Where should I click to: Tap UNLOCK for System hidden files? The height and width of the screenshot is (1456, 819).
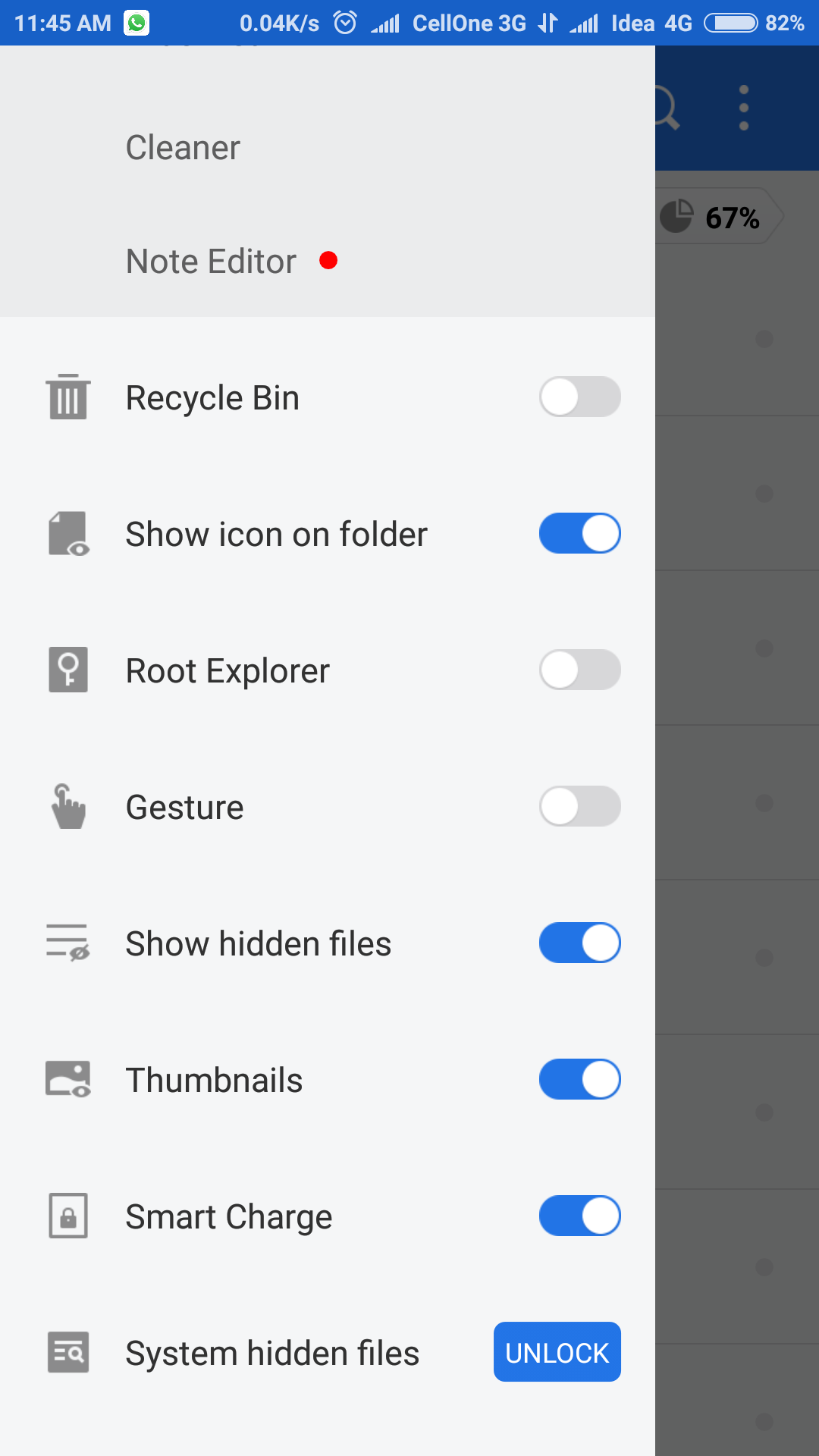pyautogui.click(x=557, y=1352)
